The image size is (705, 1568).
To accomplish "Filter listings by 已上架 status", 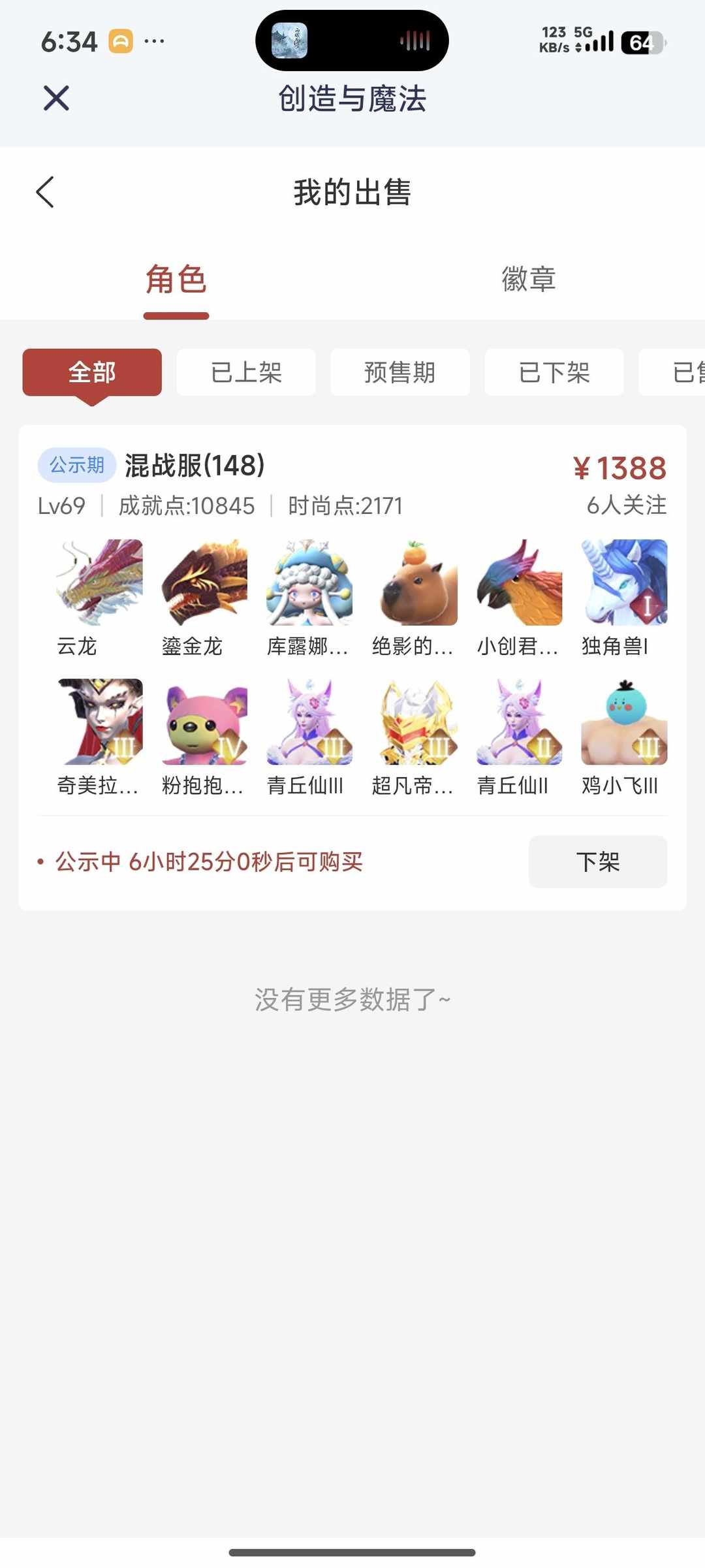I will click(x=245, y=372).
